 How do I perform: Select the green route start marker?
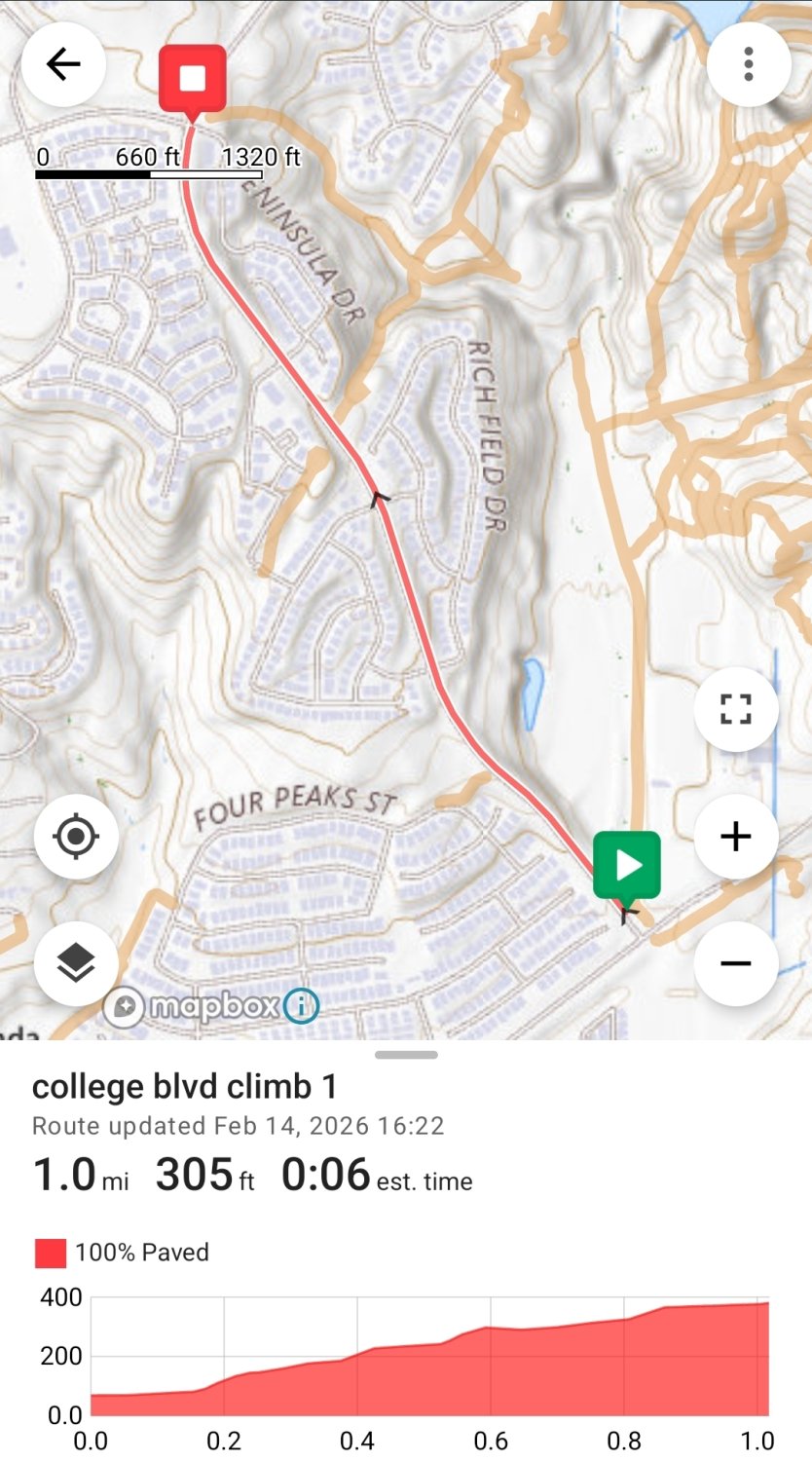click(x=627, y=863)
